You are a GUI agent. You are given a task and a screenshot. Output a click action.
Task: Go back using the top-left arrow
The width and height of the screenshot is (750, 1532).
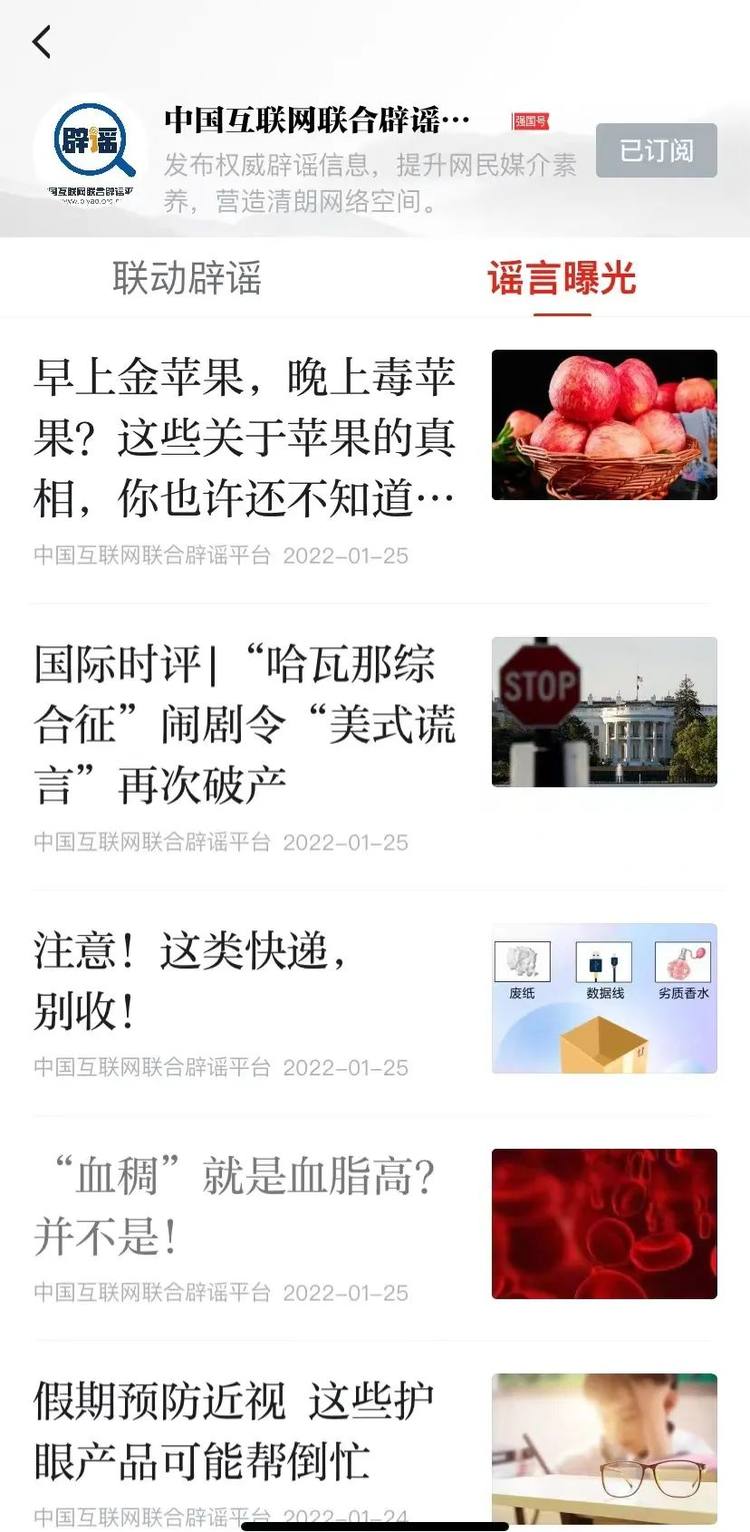41,42
